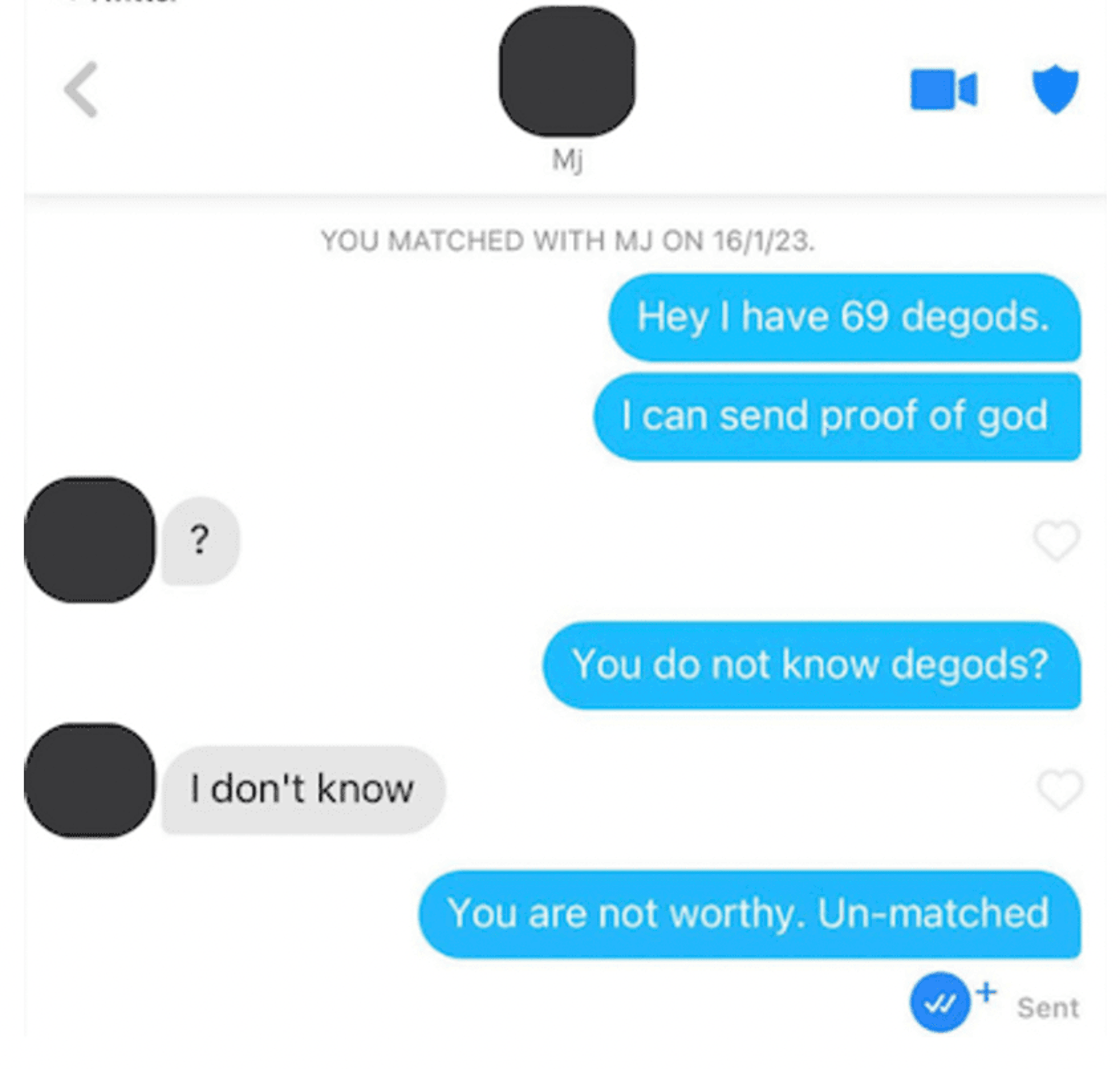Open the safety shield tools
Viewport: 1120px width, 1069px height.
tap(1055, 90)
